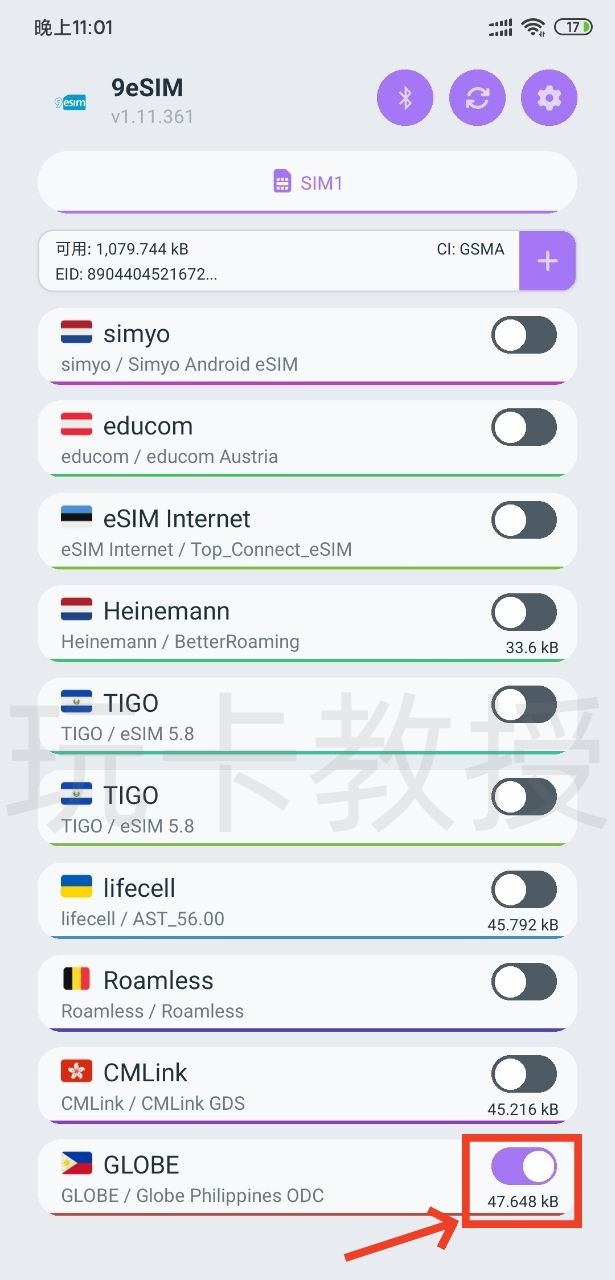Disable the GLOBE Philippines profile
615x1280 pixels.
(524, 1166)
